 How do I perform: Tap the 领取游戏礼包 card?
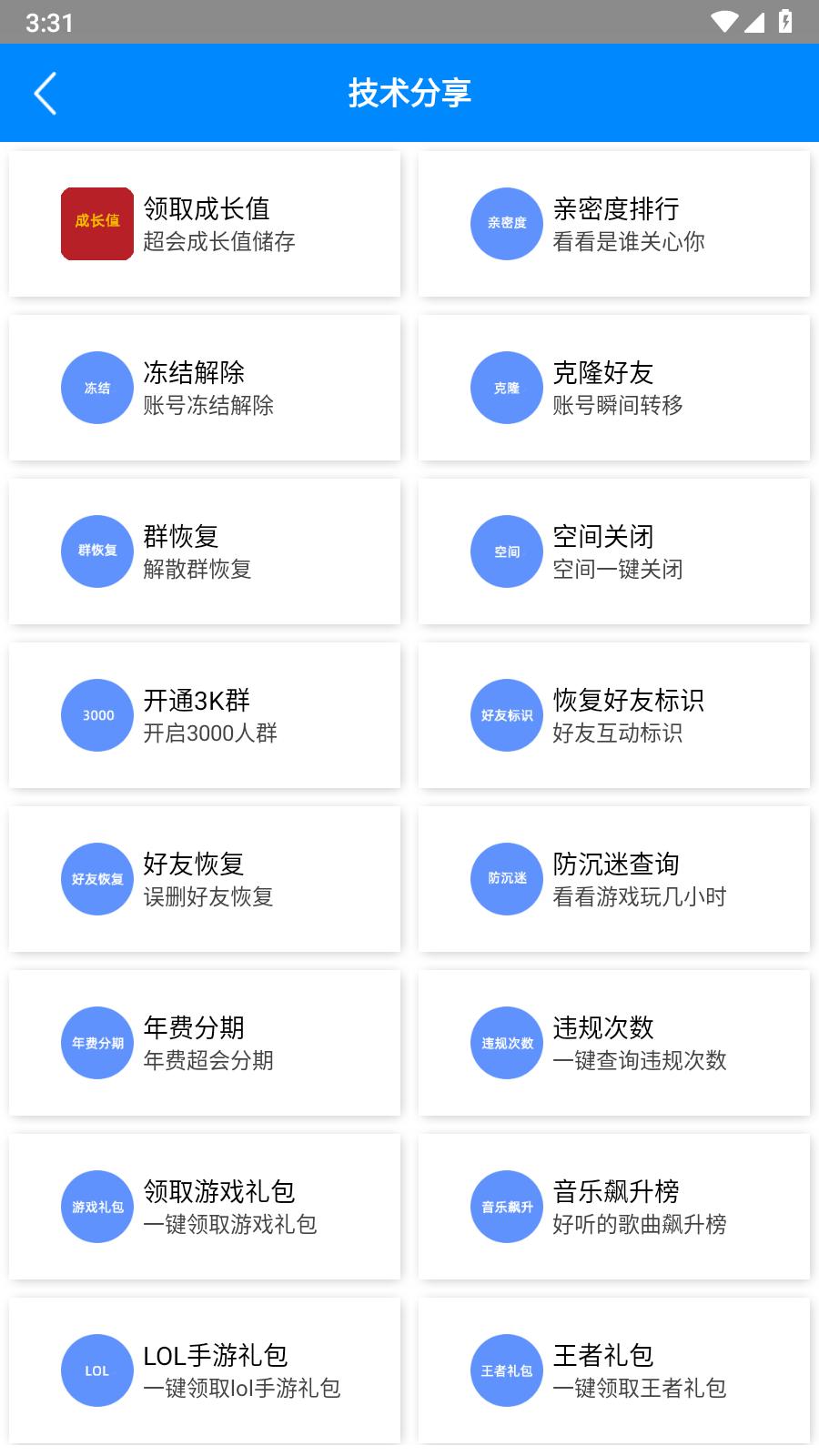tap(205, 1207)
